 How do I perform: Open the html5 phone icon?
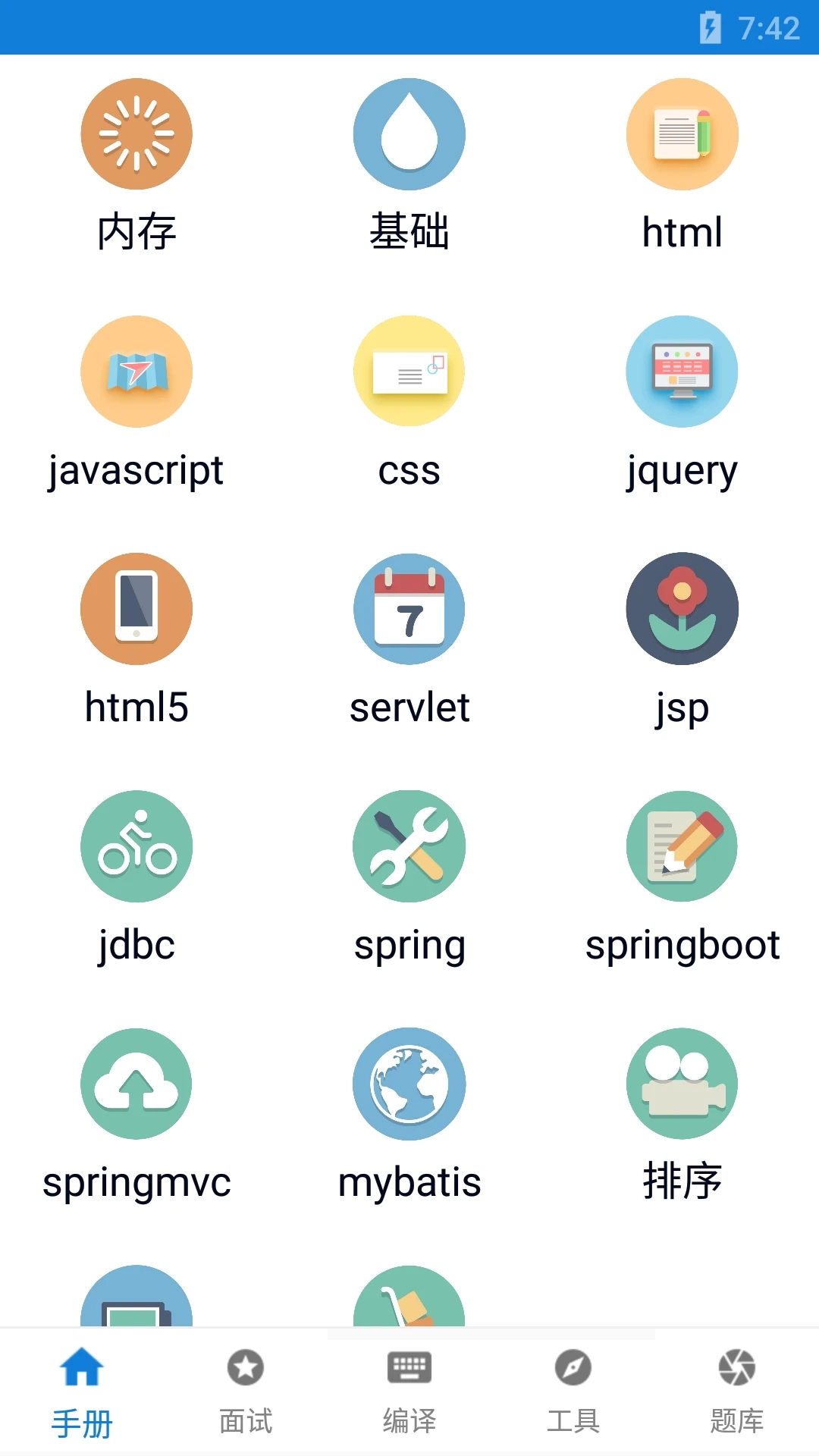coord(136,609)
